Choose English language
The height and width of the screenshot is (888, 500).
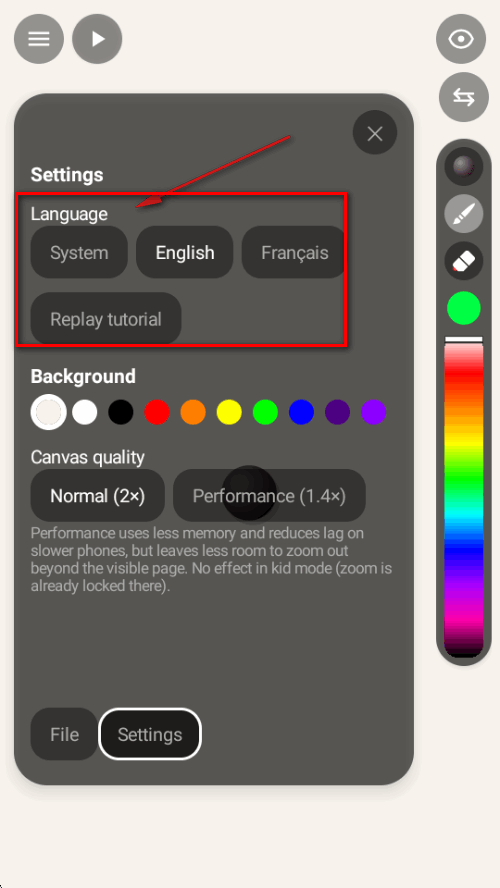[185, 253]
